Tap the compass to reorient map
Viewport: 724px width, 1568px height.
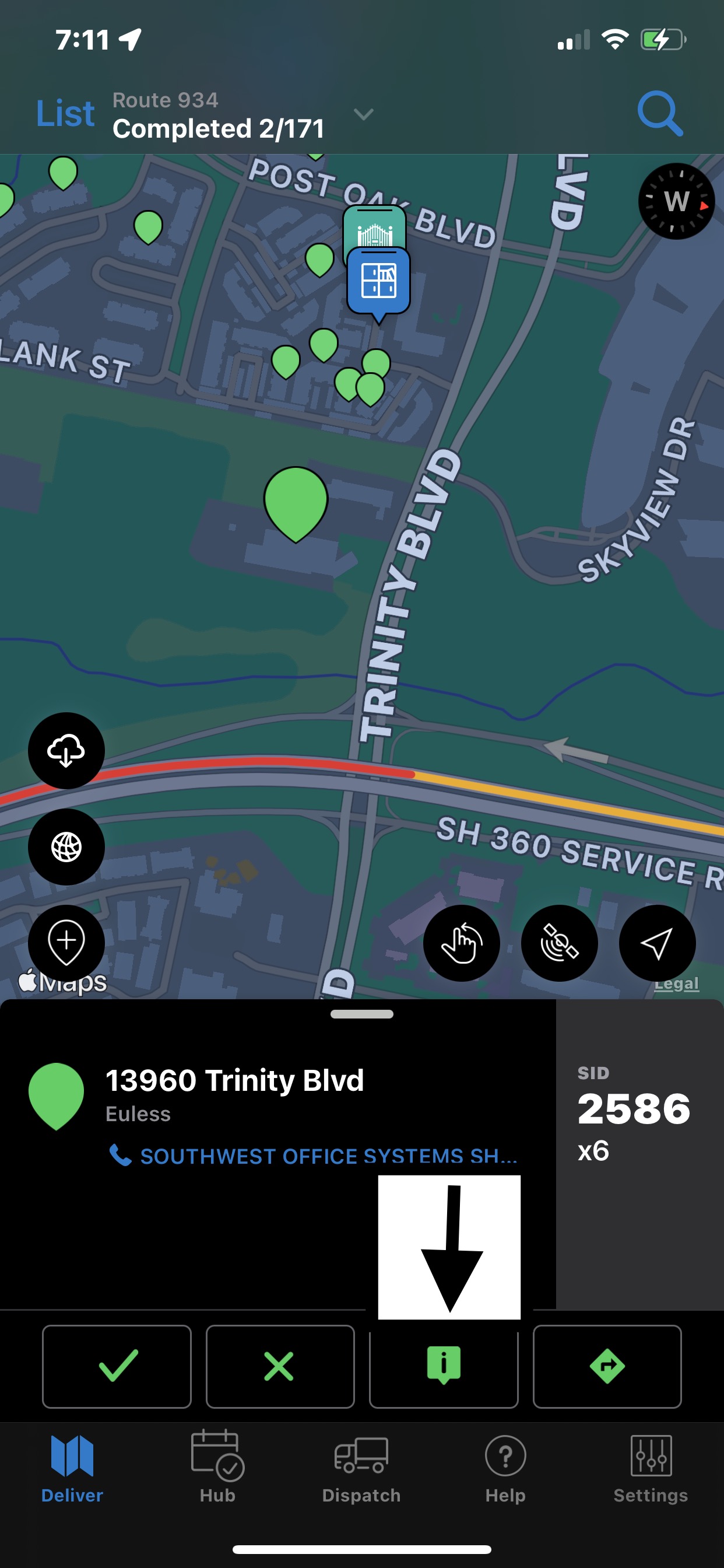[676, 201]
